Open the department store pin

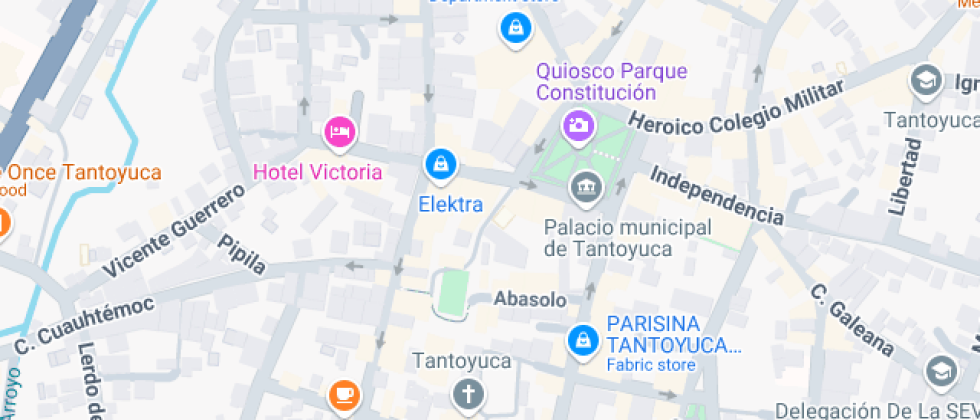point(515,27)
